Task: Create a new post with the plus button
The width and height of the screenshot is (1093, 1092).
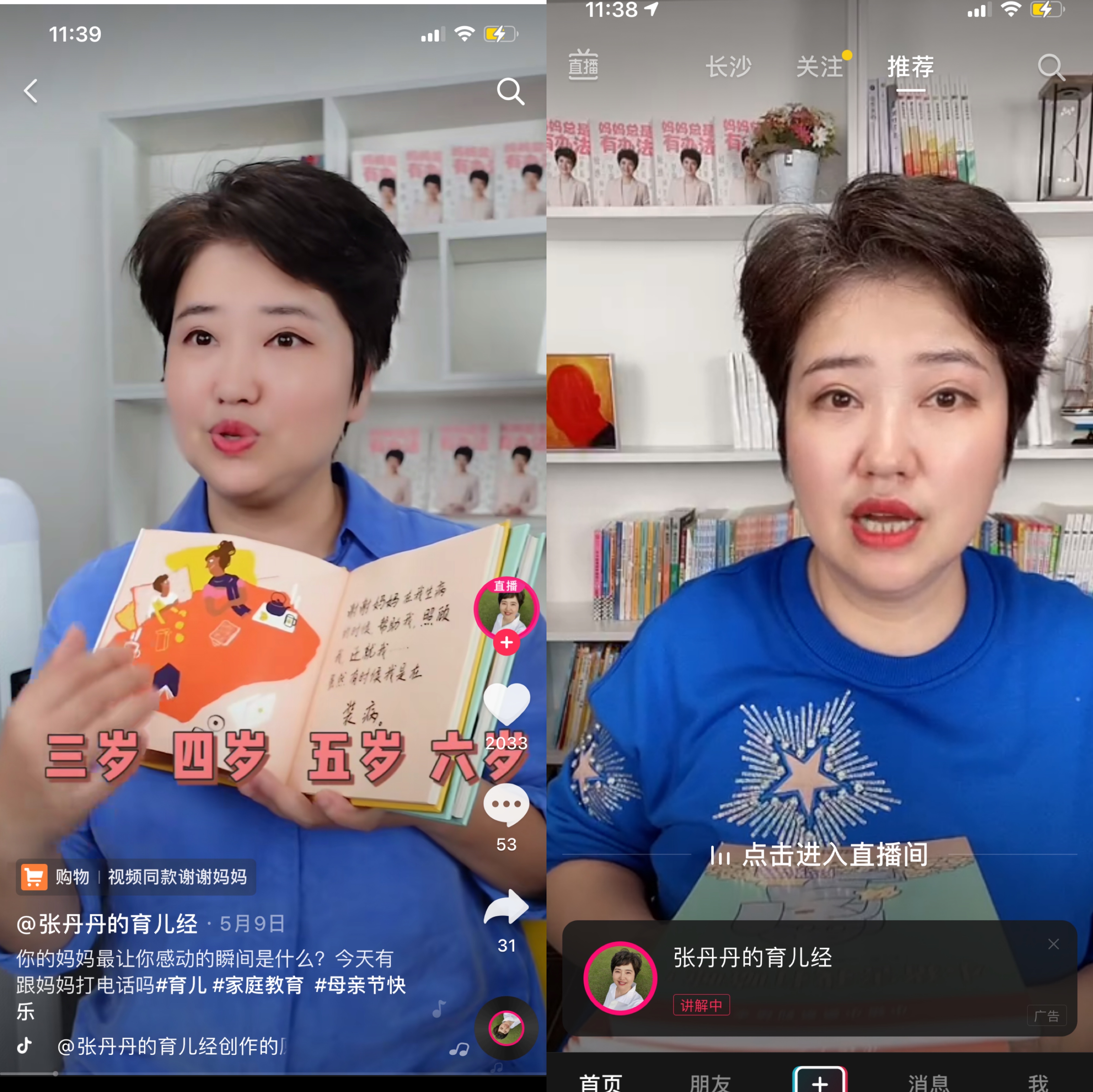Action: pyautogui.click(x=820, y=1081)
